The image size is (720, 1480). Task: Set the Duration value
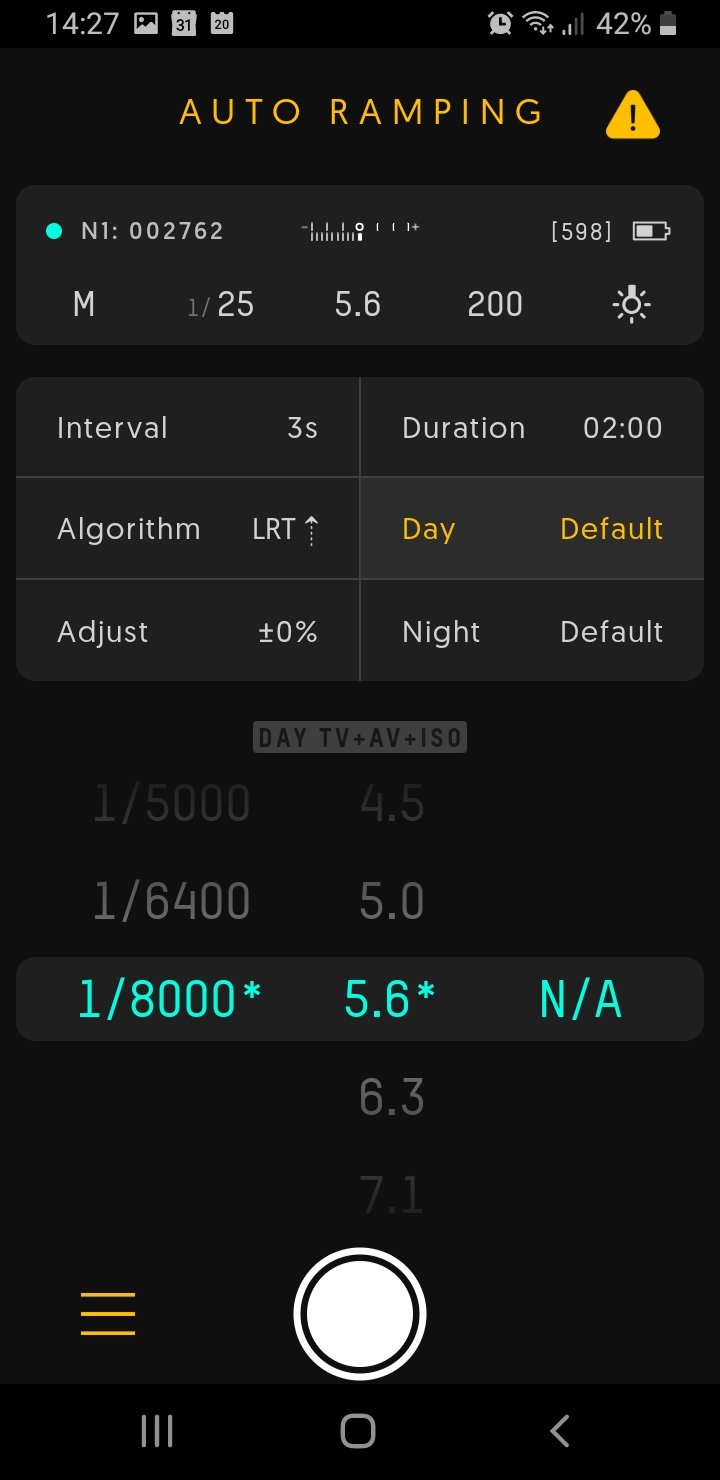[532, 428]
